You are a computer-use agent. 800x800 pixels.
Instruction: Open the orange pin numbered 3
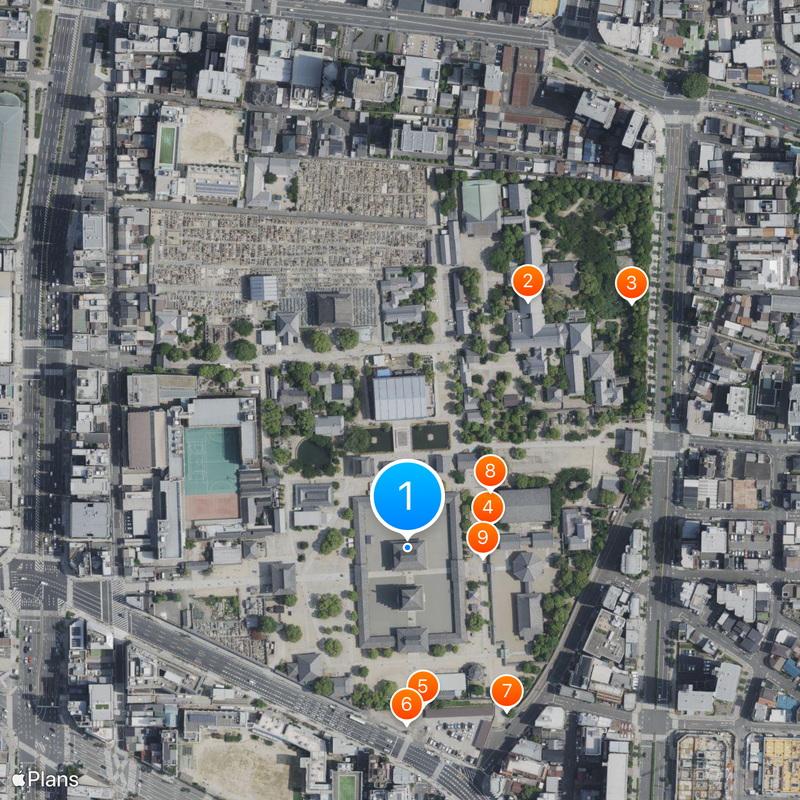[x=630, y=283]
